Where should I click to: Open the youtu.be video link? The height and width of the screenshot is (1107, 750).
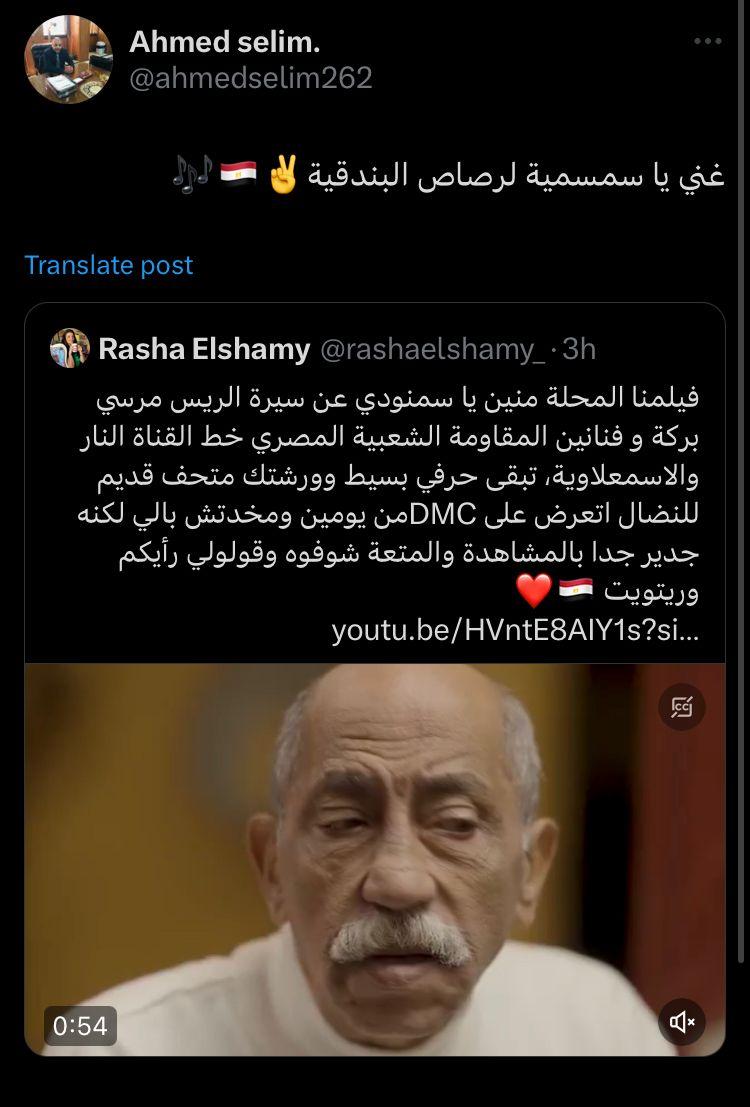(514, 631)
